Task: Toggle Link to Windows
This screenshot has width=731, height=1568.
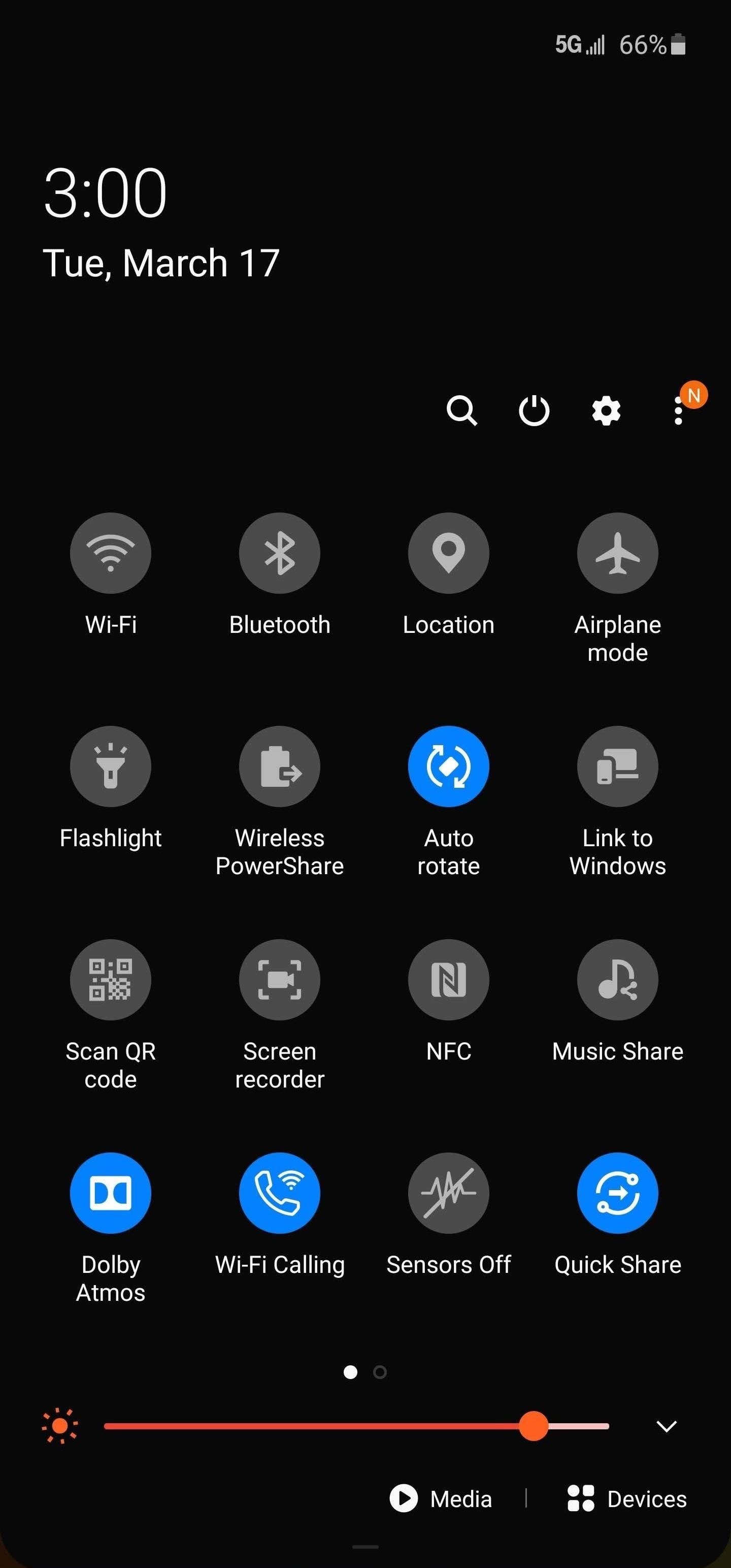Action: (618, 766)
